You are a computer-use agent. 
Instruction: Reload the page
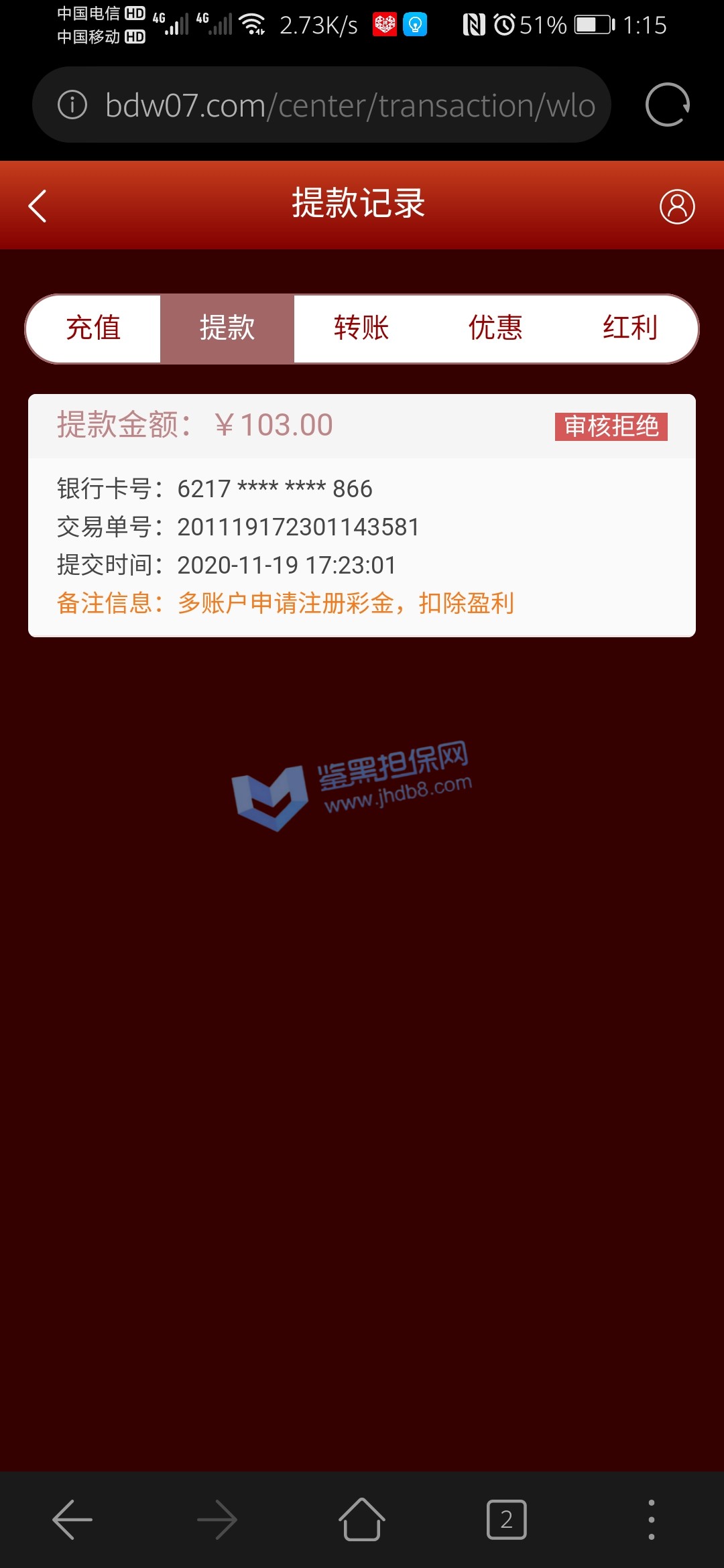point(667,105)
